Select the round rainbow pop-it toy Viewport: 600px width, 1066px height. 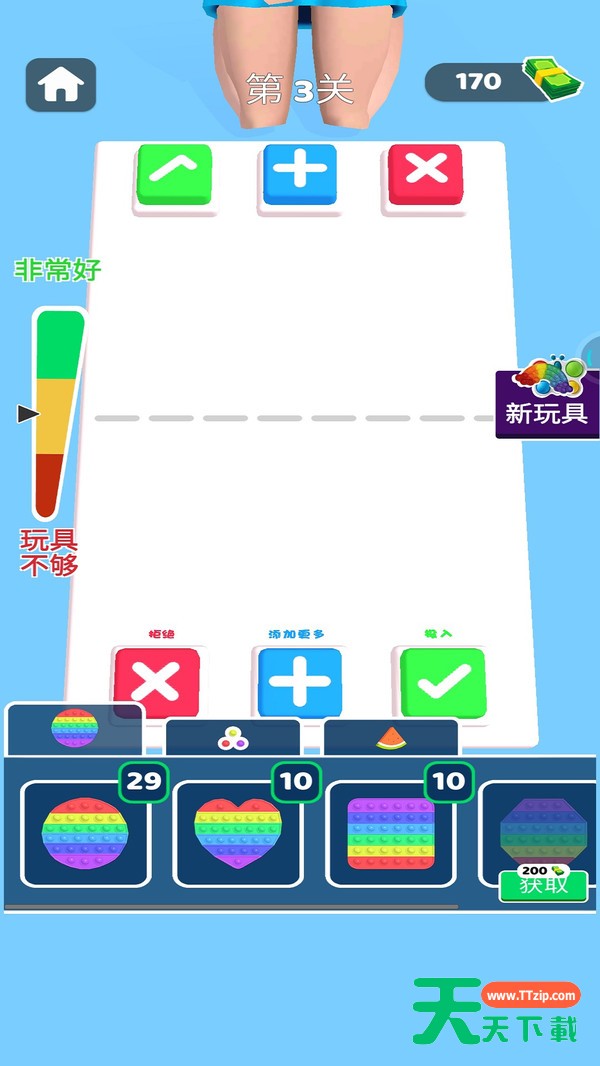pyautogui.click(x=85, y=834)
